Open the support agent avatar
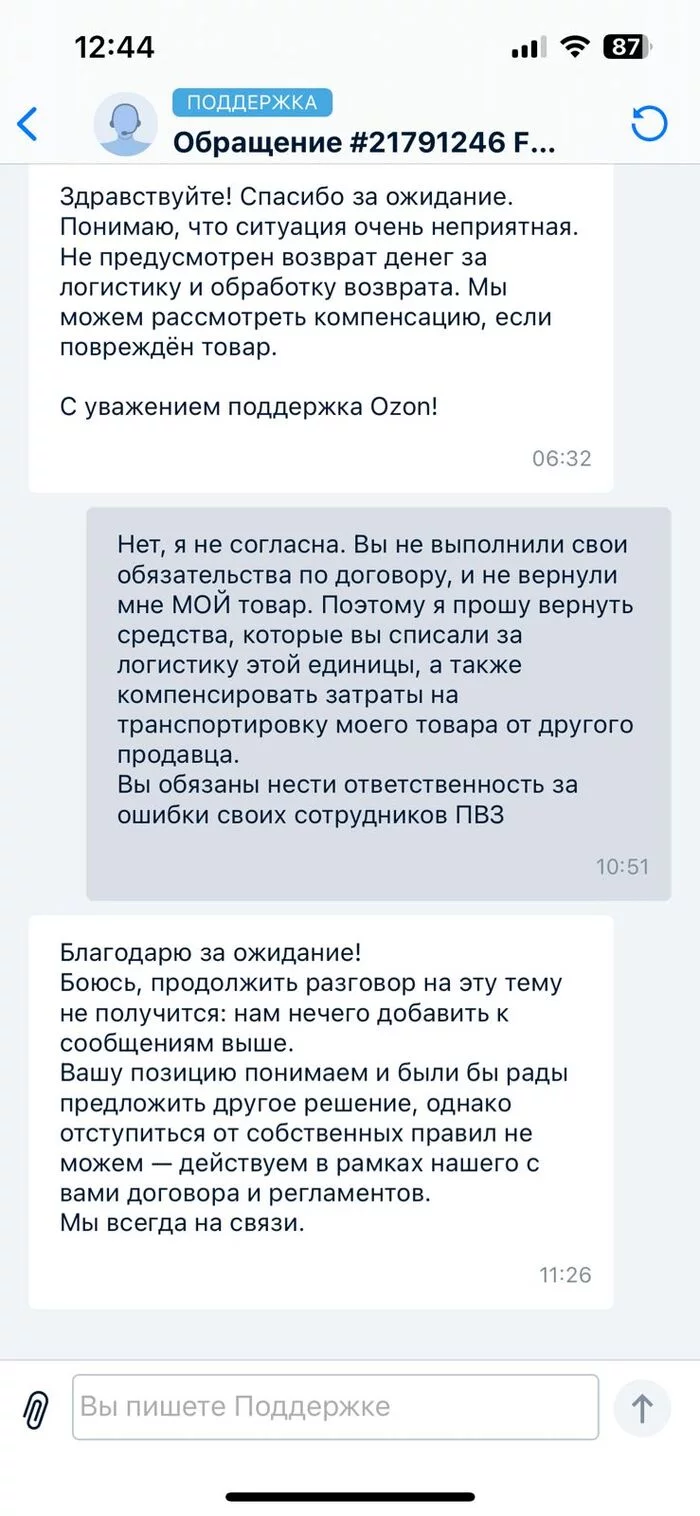This screenshot has height=1516, width=700. click(125, 125)
